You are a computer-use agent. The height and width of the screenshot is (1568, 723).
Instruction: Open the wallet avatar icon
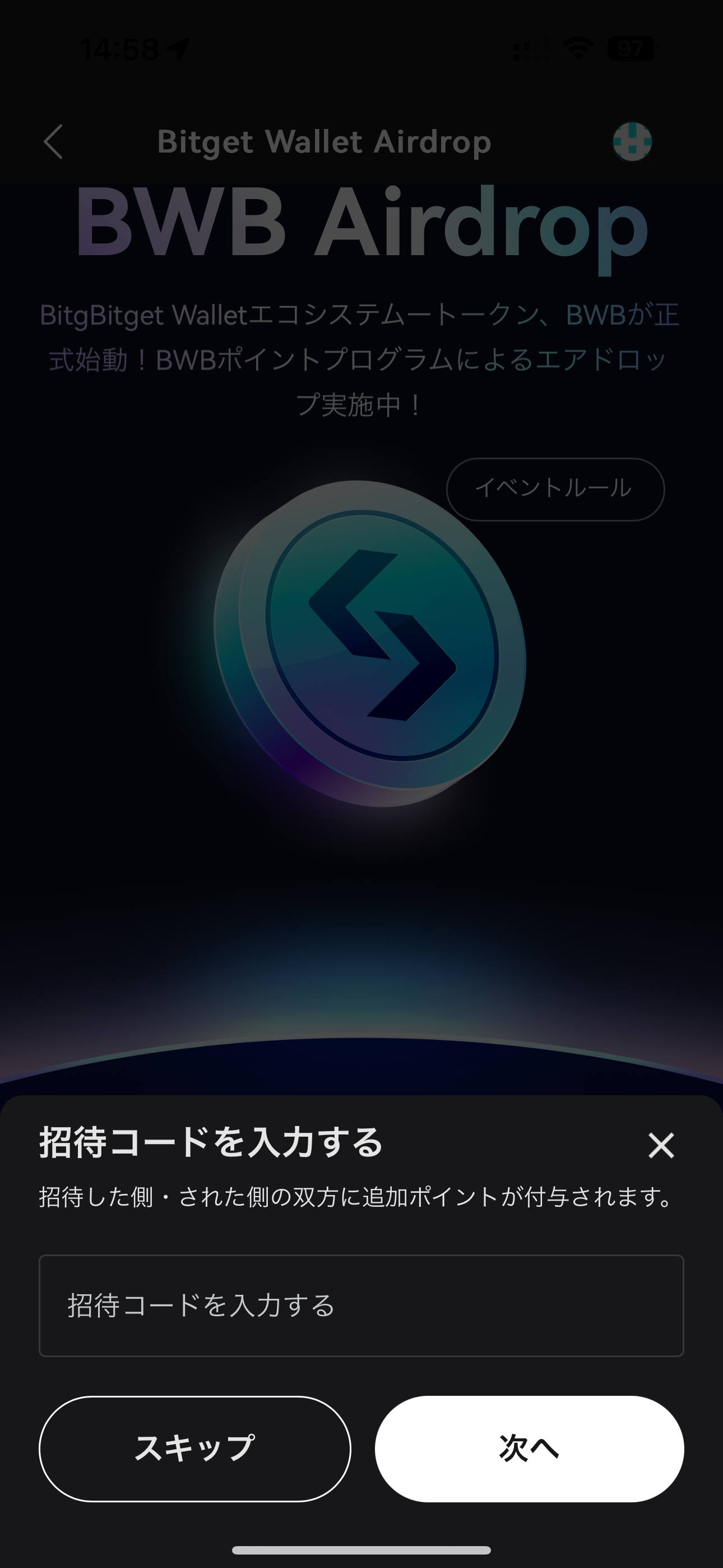[x=632, y=142]
